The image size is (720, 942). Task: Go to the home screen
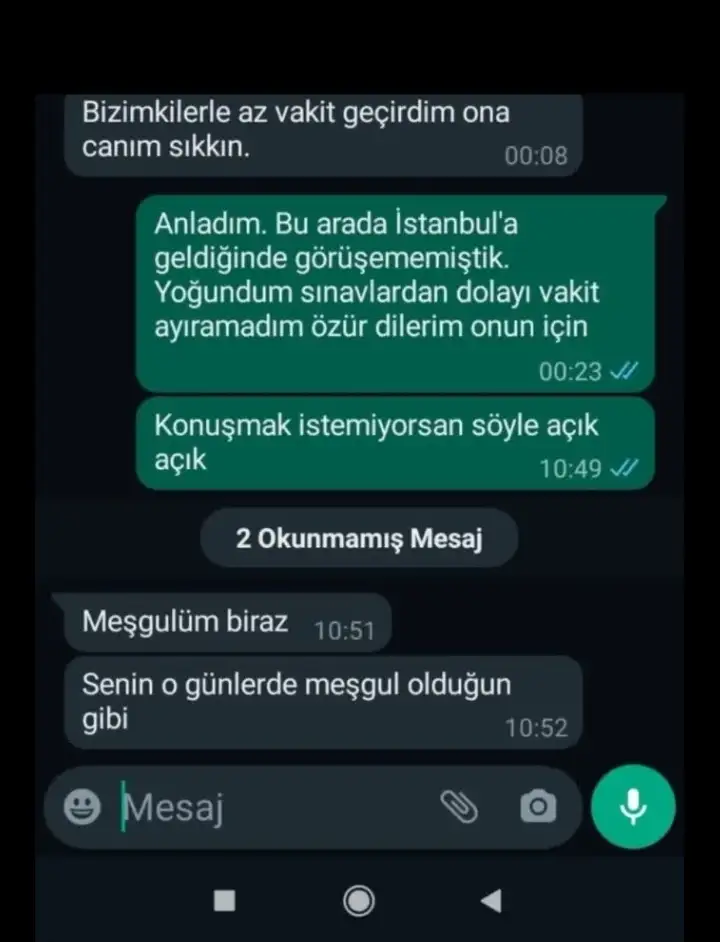[358, 901]
